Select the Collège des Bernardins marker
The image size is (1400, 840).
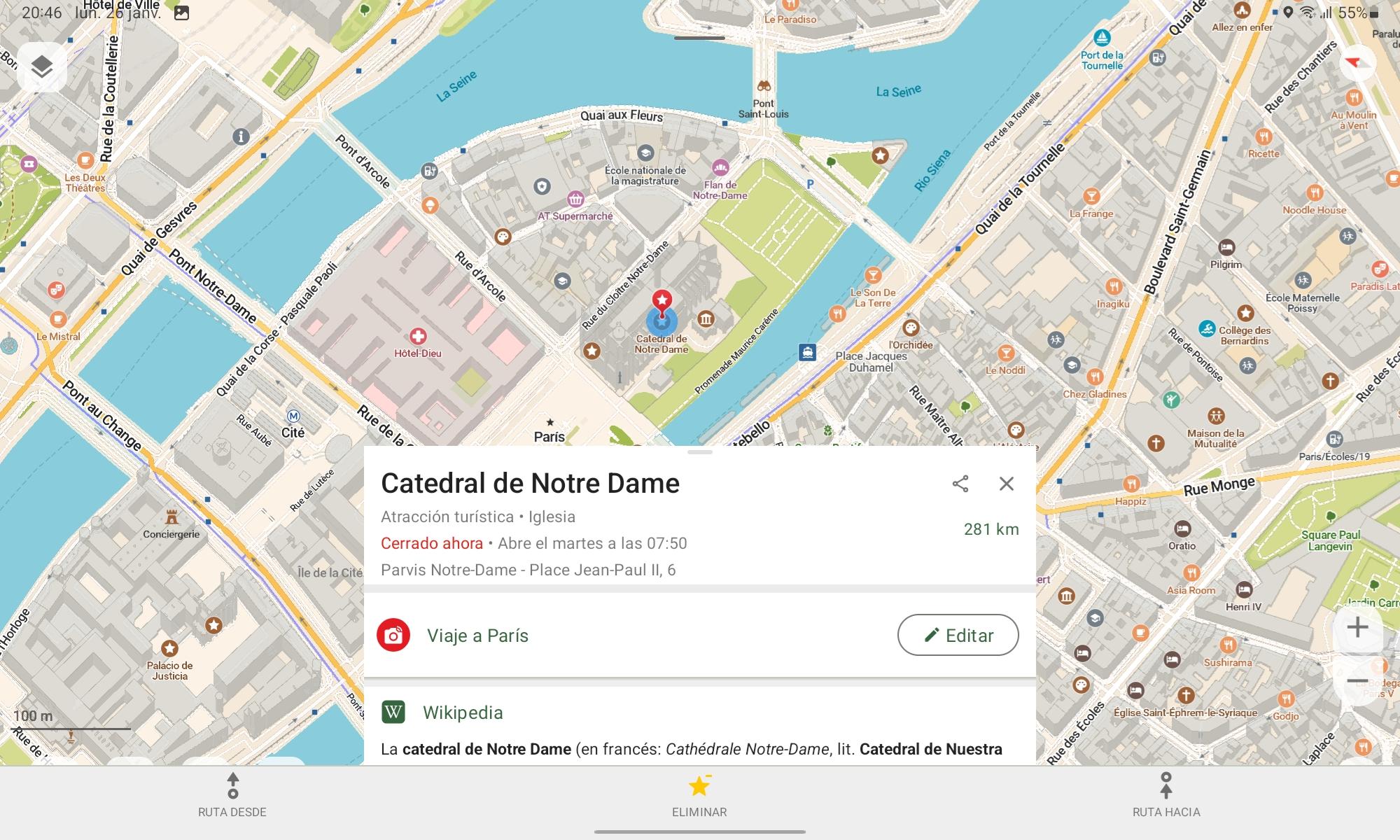[x=1245, y=313]
